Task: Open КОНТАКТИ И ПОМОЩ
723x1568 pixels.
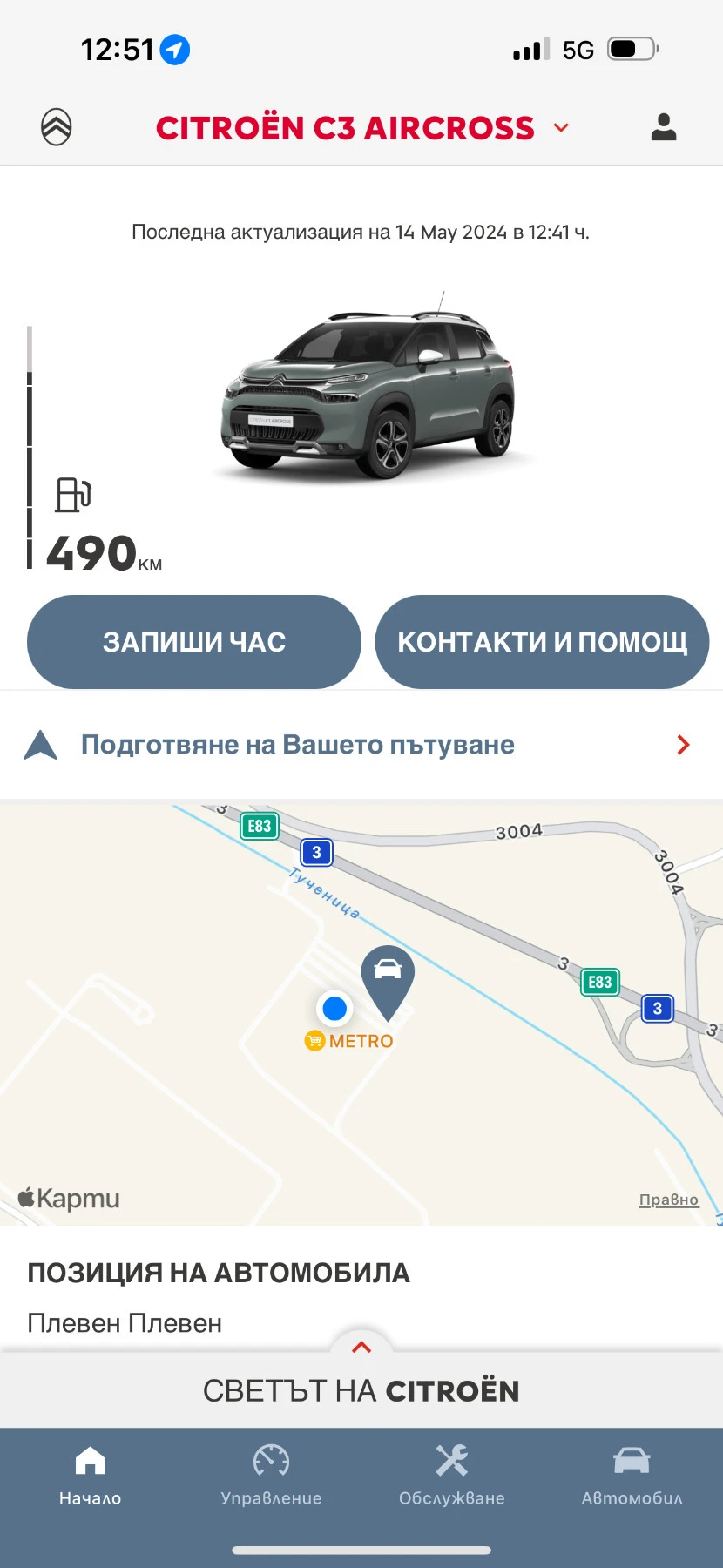Action: point(541,642)
